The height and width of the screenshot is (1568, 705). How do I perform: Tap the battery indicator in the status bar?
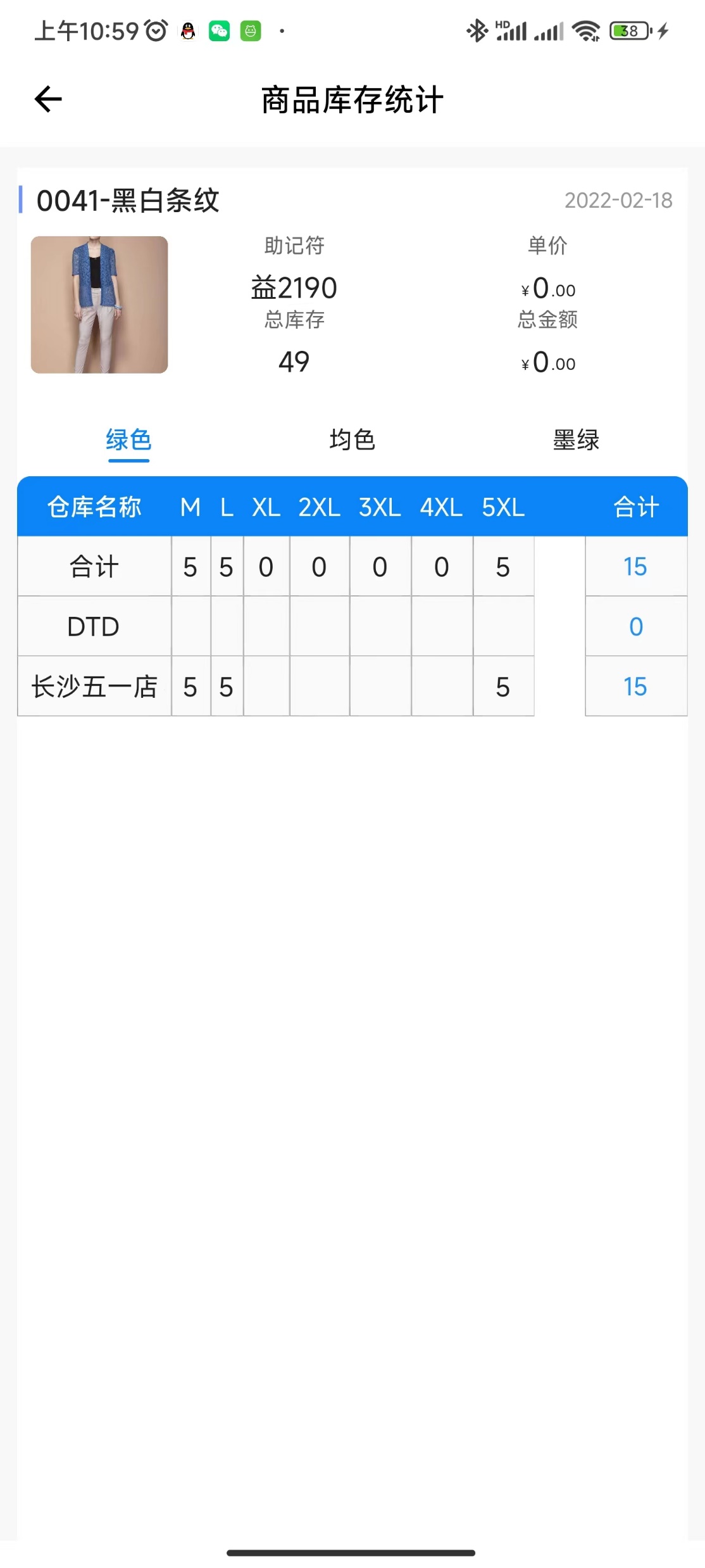[629, 30]
